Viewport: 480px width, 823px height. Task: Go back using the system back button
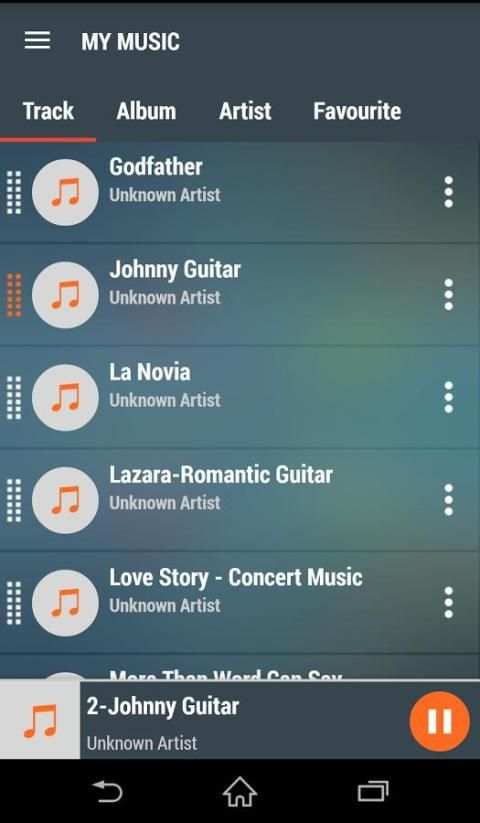pos(108,792)
